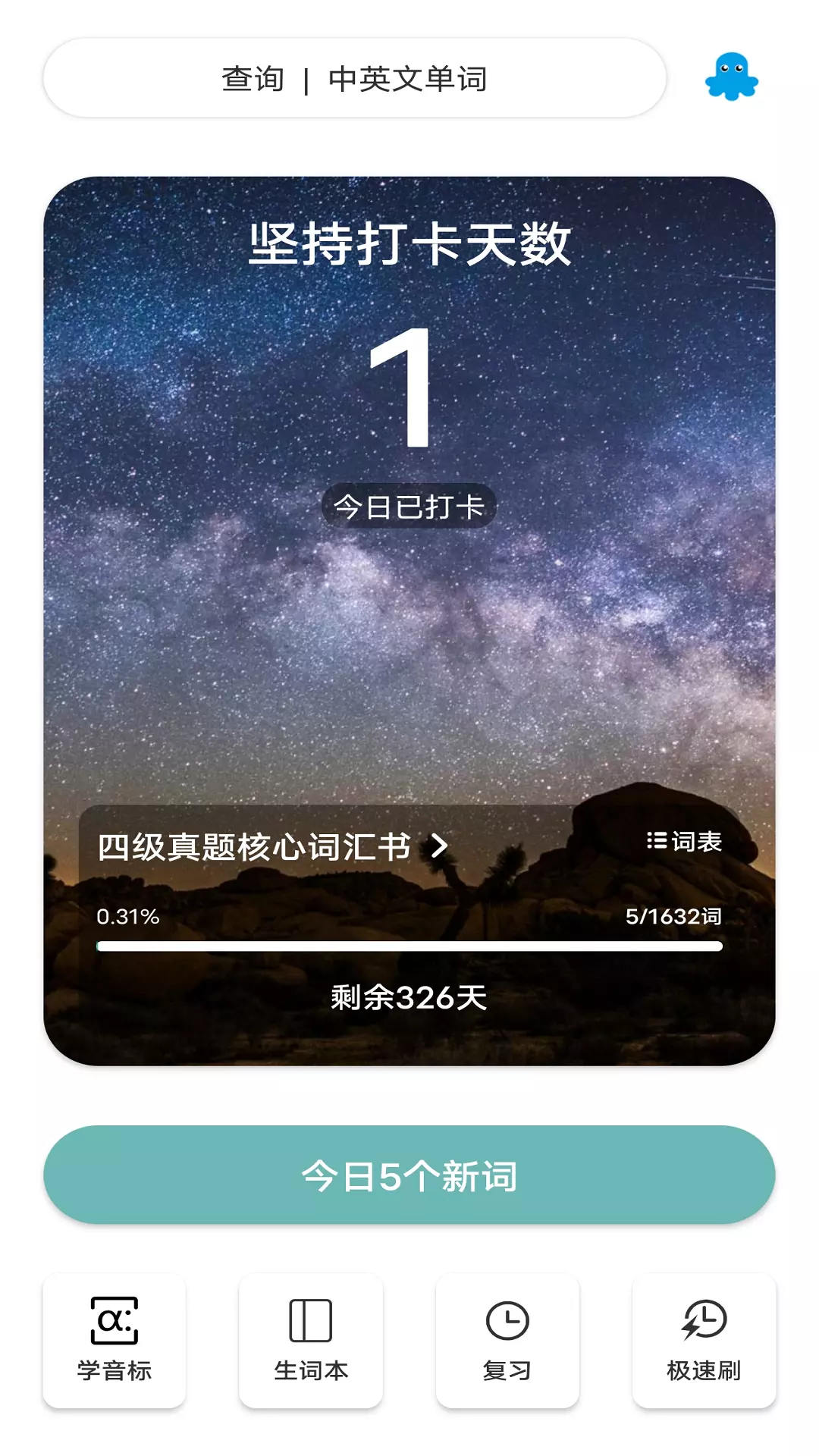Tap the blue octopus mascot icon

(x=731, y=77)
